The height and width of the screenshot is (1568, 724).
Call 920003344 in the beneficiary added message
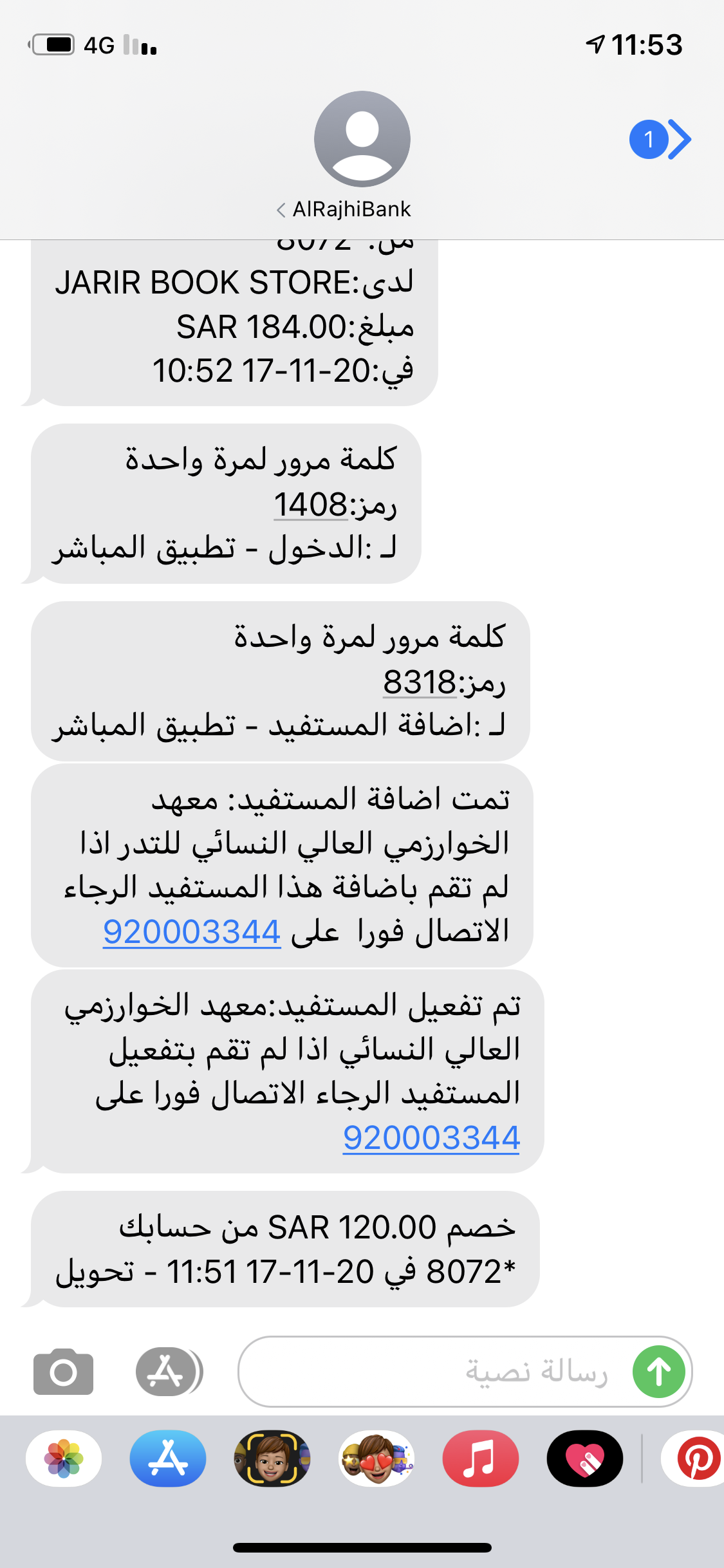pos(192,931)
